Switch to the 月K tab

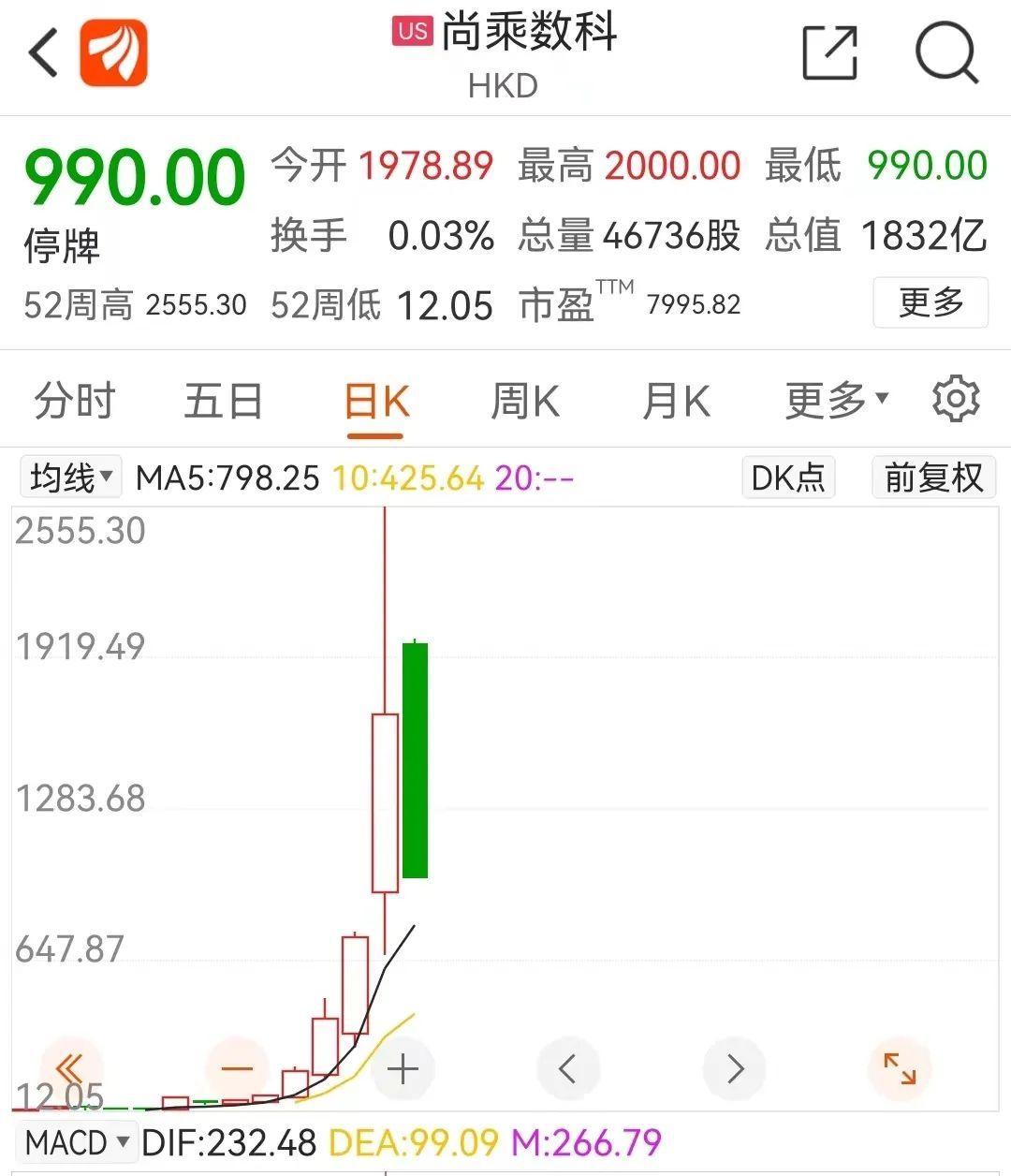pyautogui.click(x=676, y=402)
